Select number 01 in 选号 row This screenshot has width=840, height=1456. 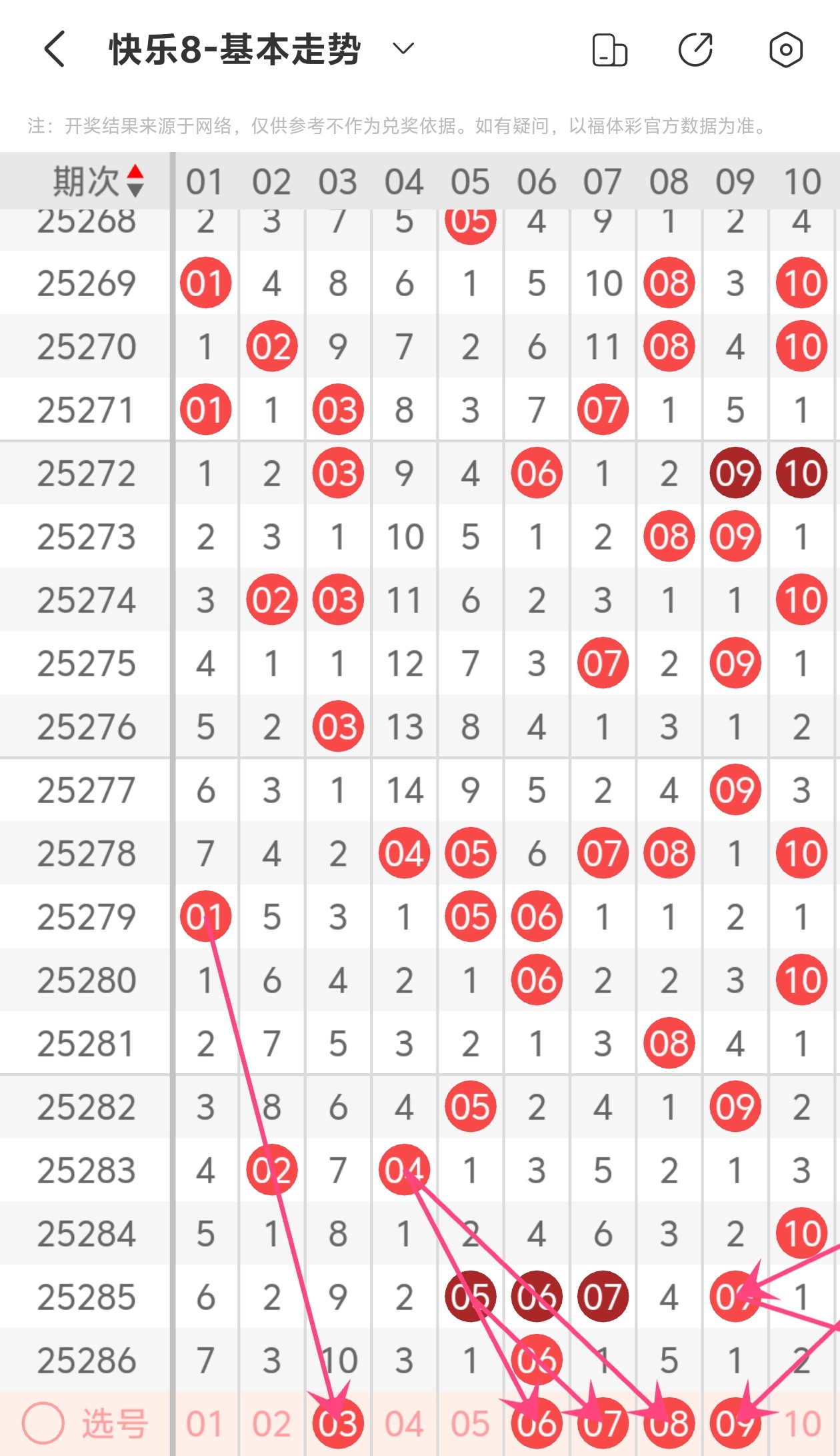[205, 1424]
